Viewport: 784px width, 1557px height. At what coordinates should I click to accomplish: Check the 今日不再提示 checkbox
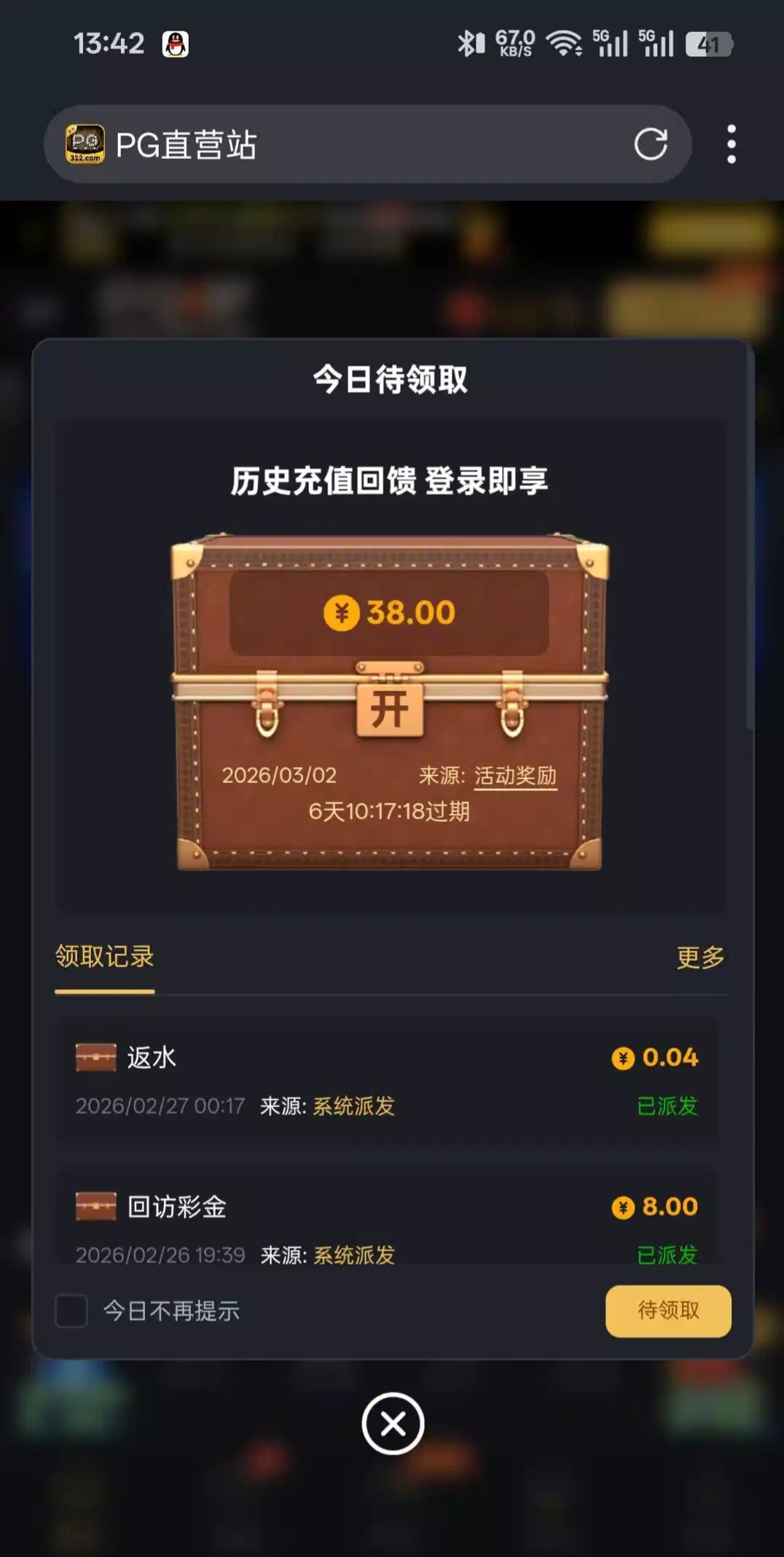(x=71, y=1311)
